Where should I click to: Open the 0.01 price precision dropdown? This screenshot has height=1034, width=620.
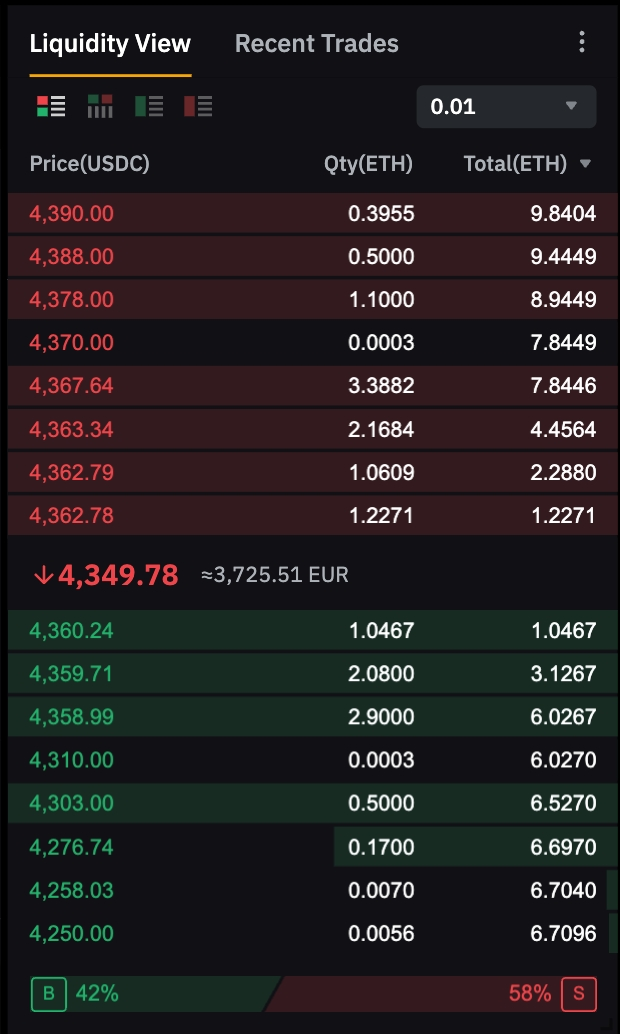(x=506, y=106)
